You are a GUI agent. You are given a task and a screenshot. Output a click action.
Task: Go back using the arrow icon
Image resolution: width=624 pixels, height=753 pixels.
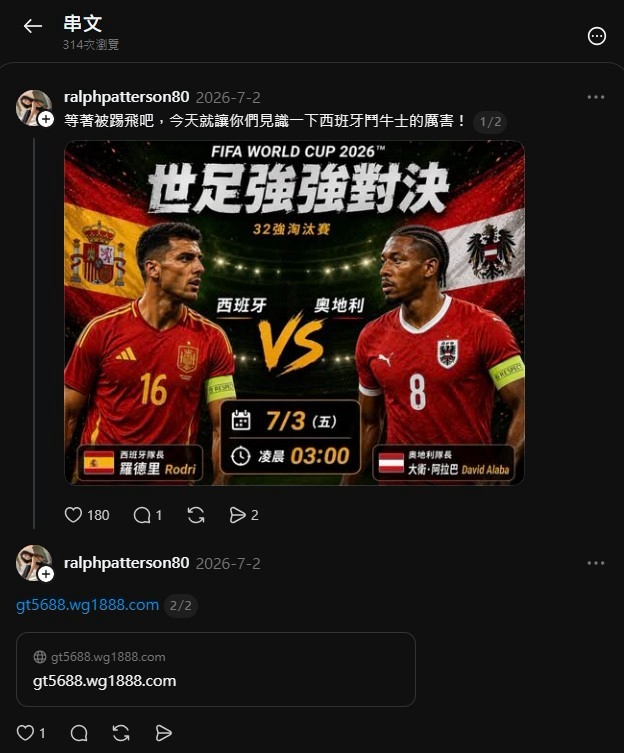click(33, 26)
